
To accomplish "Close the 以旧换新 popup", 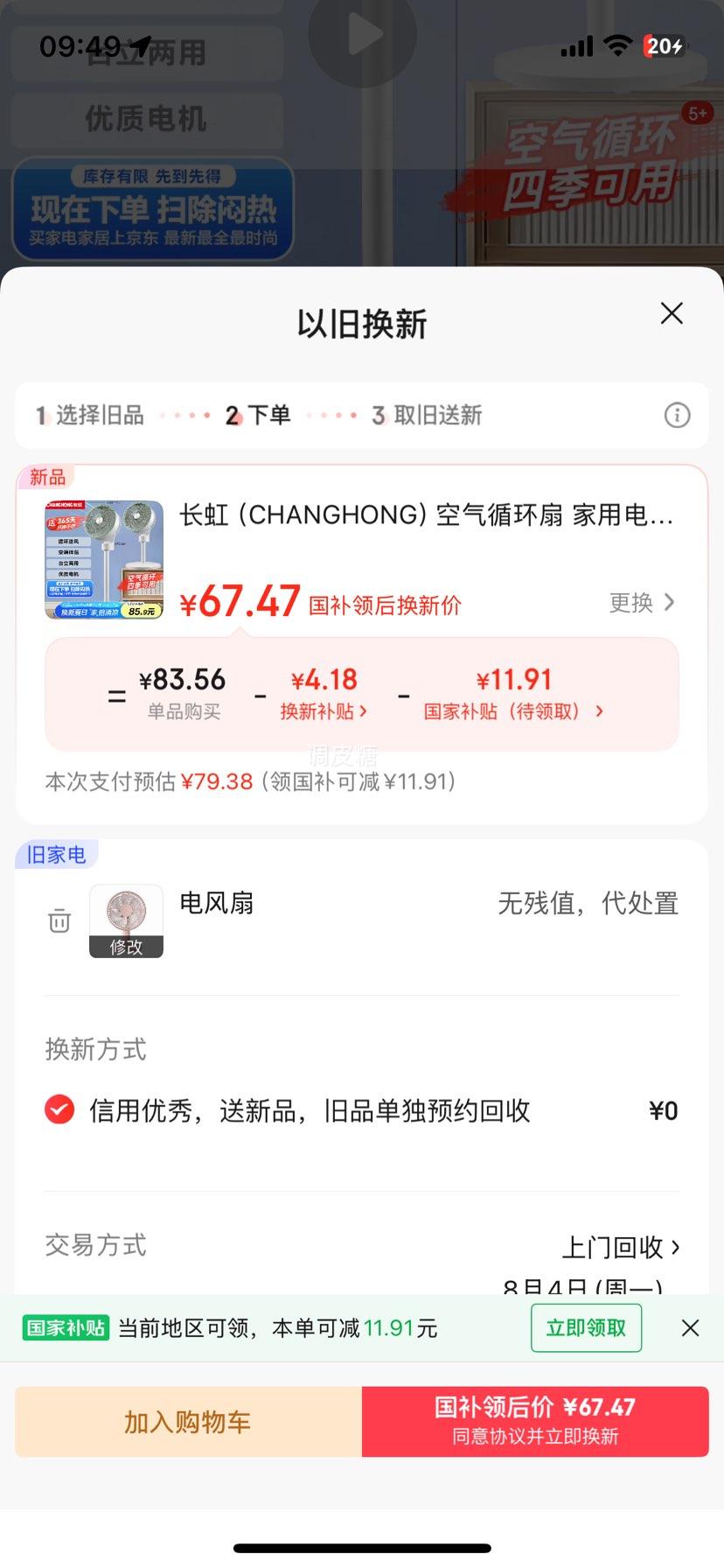I will coord(671,313).
